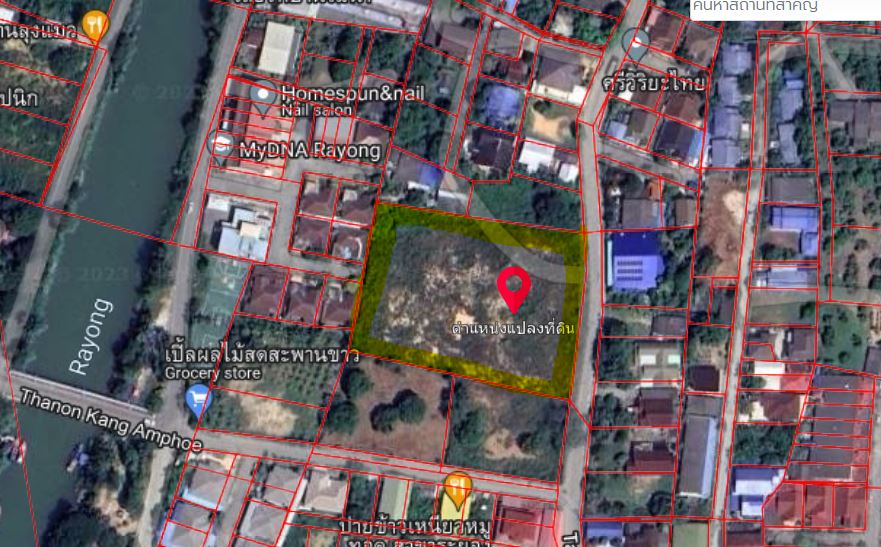Select the red land parcel location pin

tap(514, 288)
